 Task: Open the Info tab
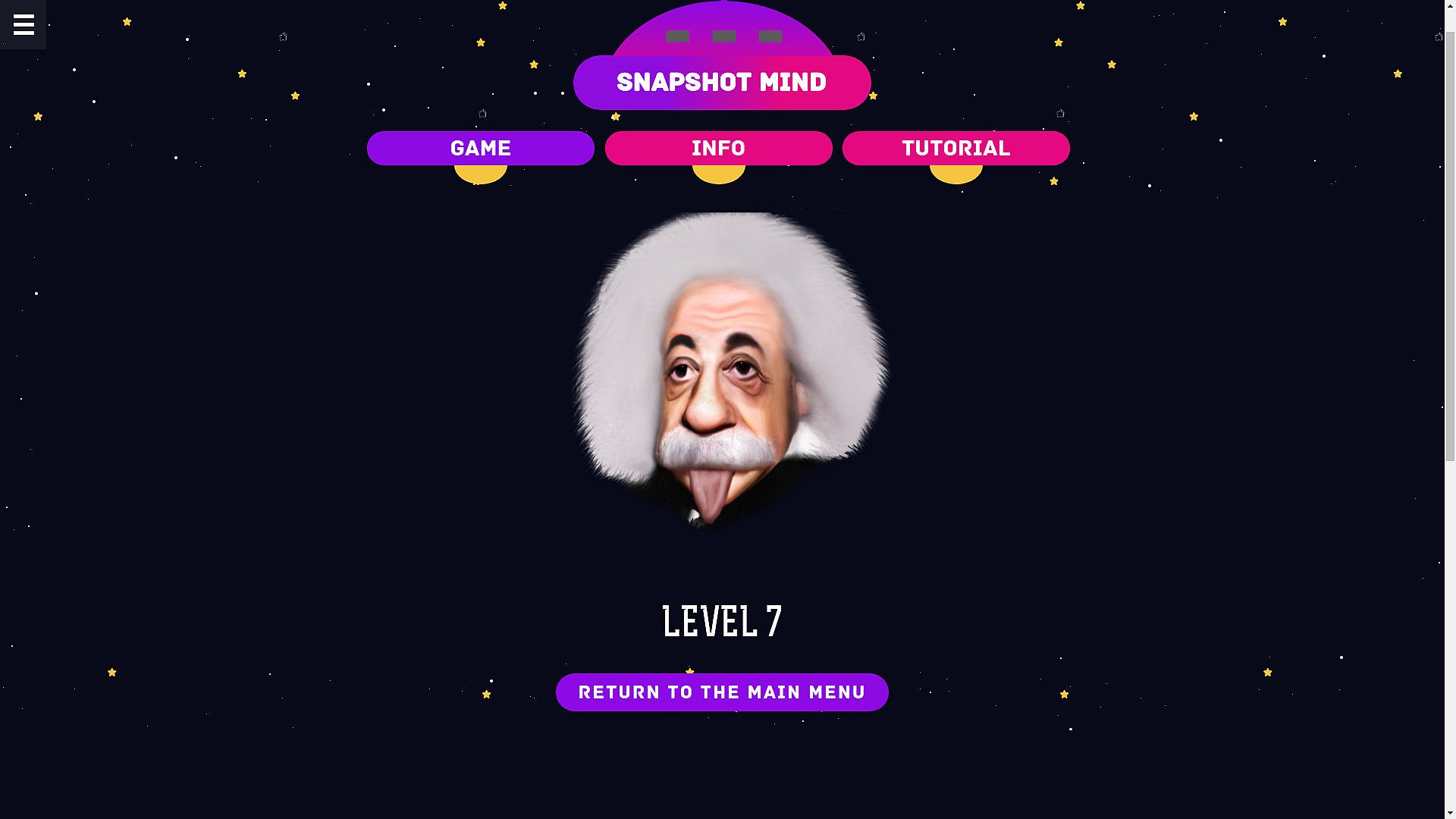(x=718, y=148)
